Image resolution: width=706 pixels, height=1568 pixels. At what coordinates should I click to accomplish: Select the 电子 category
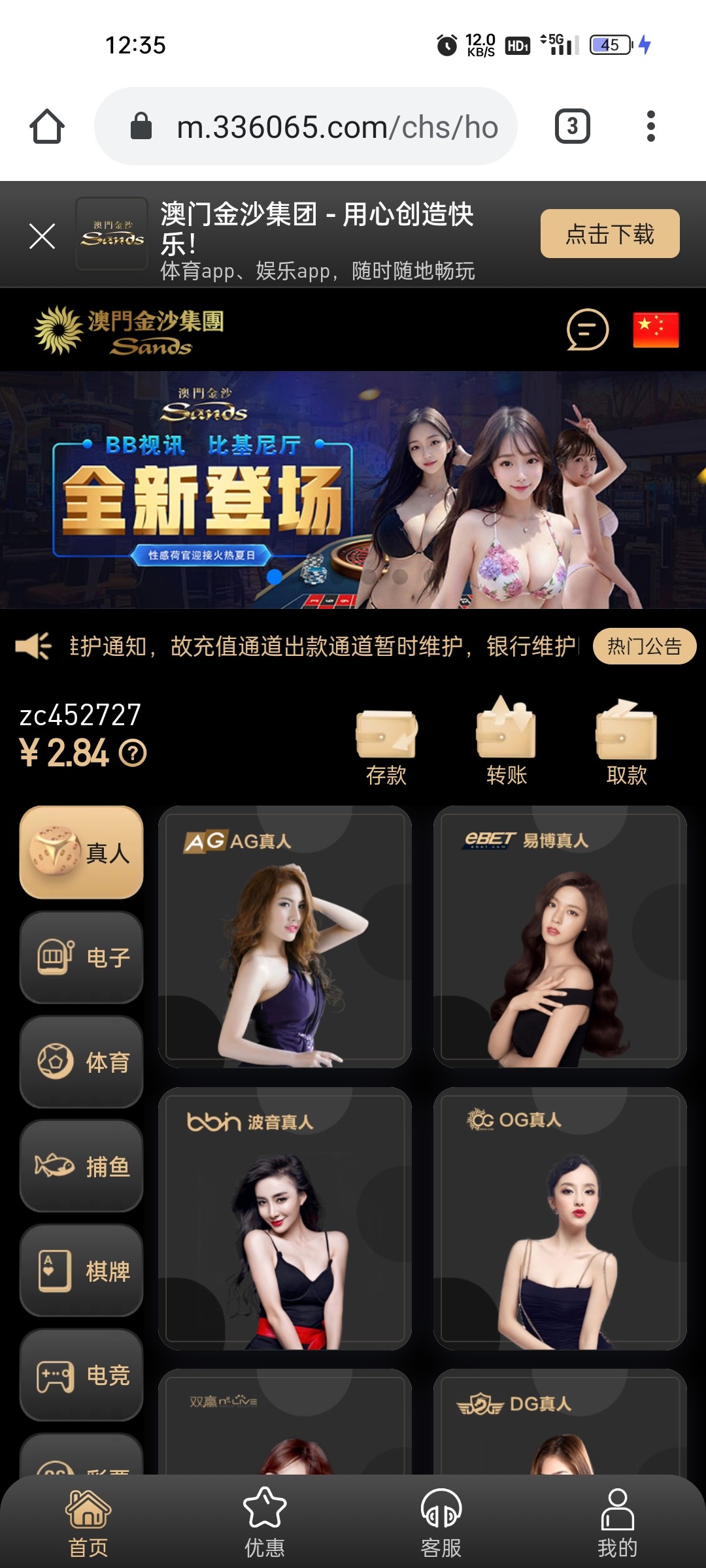tap(82, 957)
